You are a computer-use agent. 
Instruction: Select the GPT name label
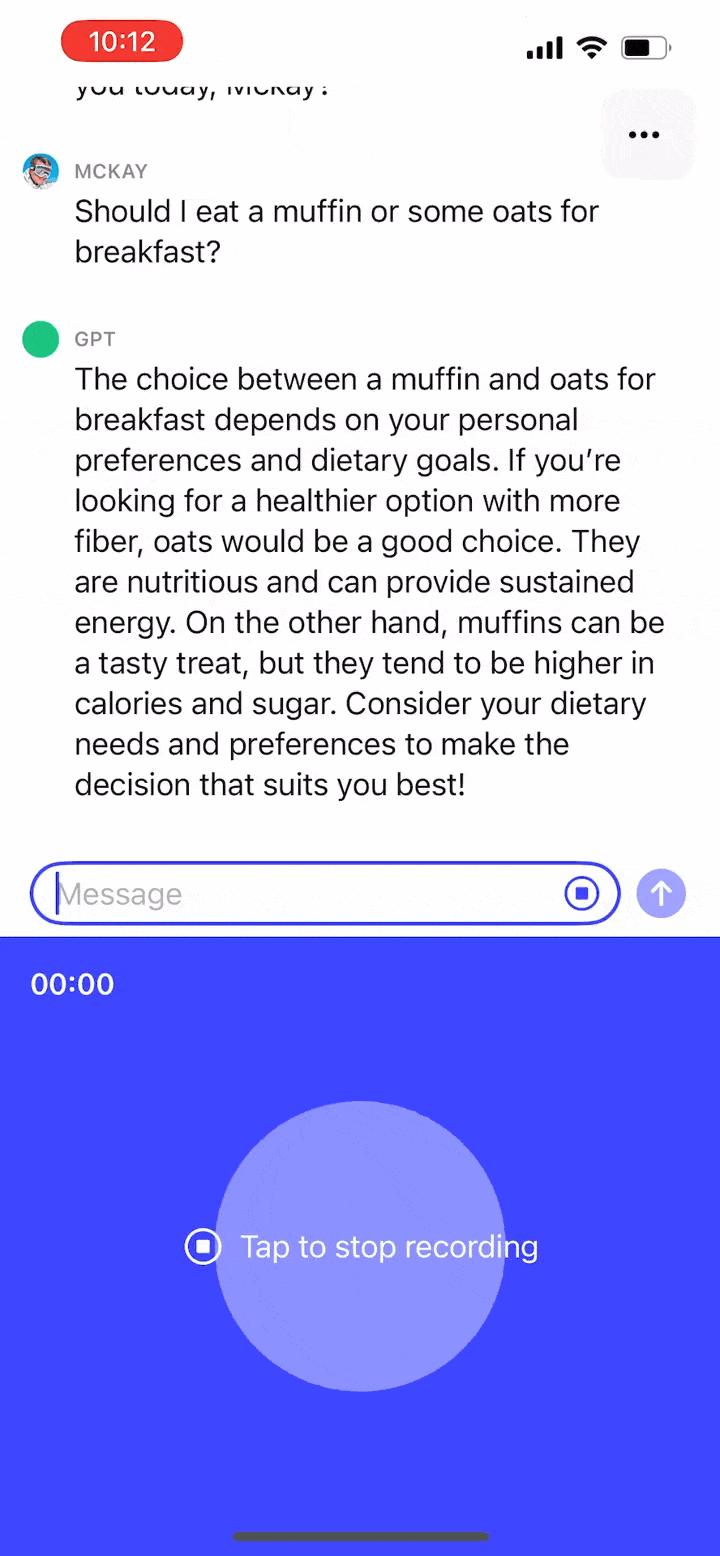pos(94,339)
